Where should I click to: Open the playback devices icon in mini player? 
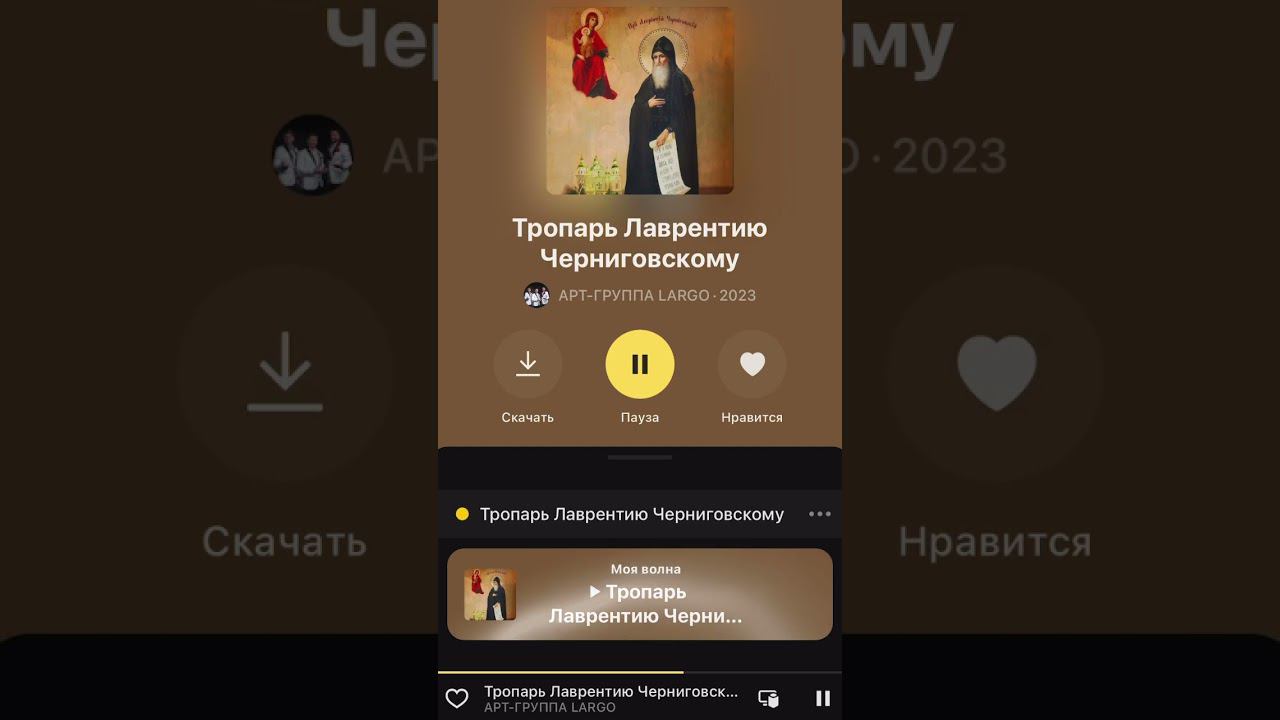coord(768,698)
